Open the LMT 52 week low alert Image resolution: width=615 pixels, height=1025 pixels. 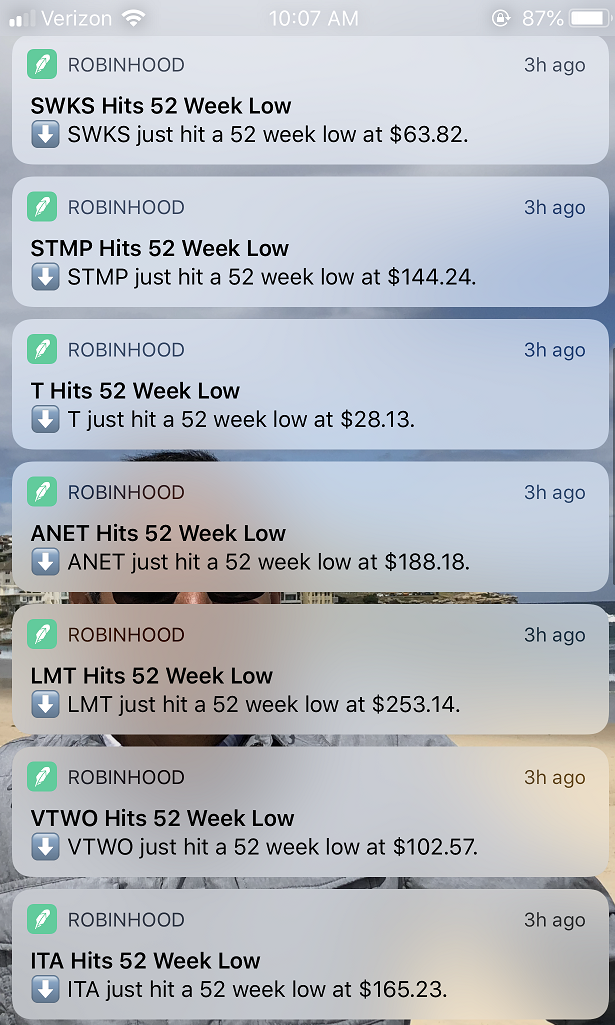pos(310,675)
